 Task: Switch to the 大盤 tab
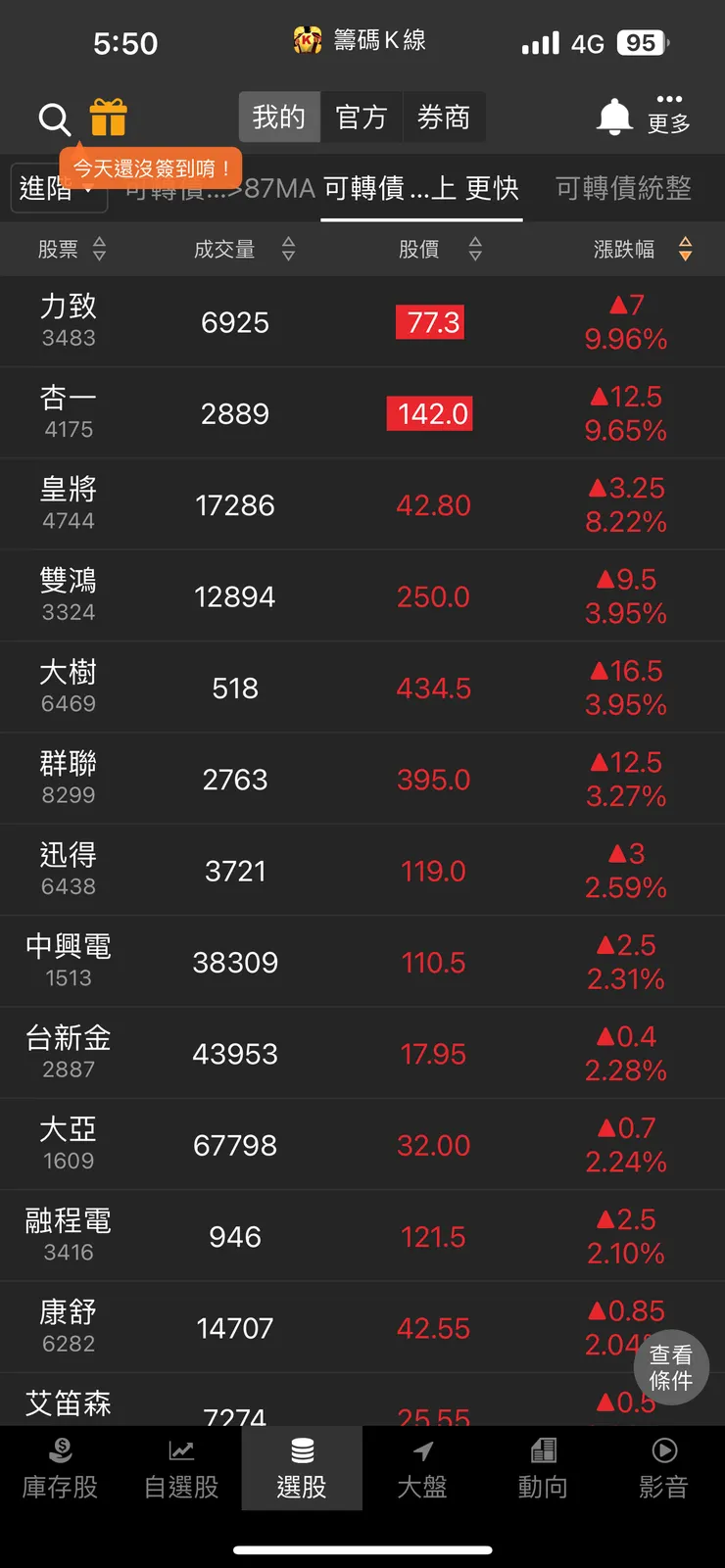(422, 1468)
